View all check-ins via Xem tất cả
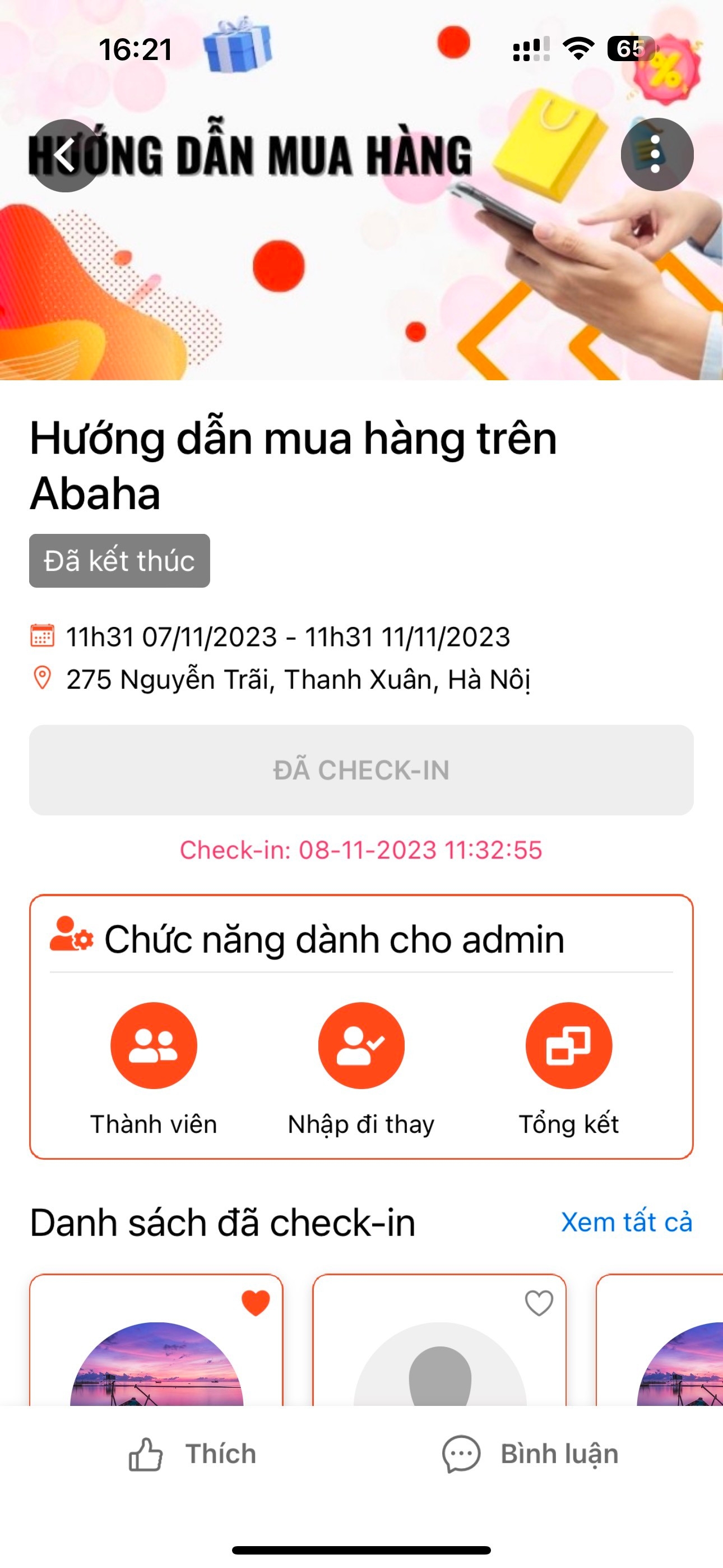Screen dimensions: 723x1568 click(627, 1222)
